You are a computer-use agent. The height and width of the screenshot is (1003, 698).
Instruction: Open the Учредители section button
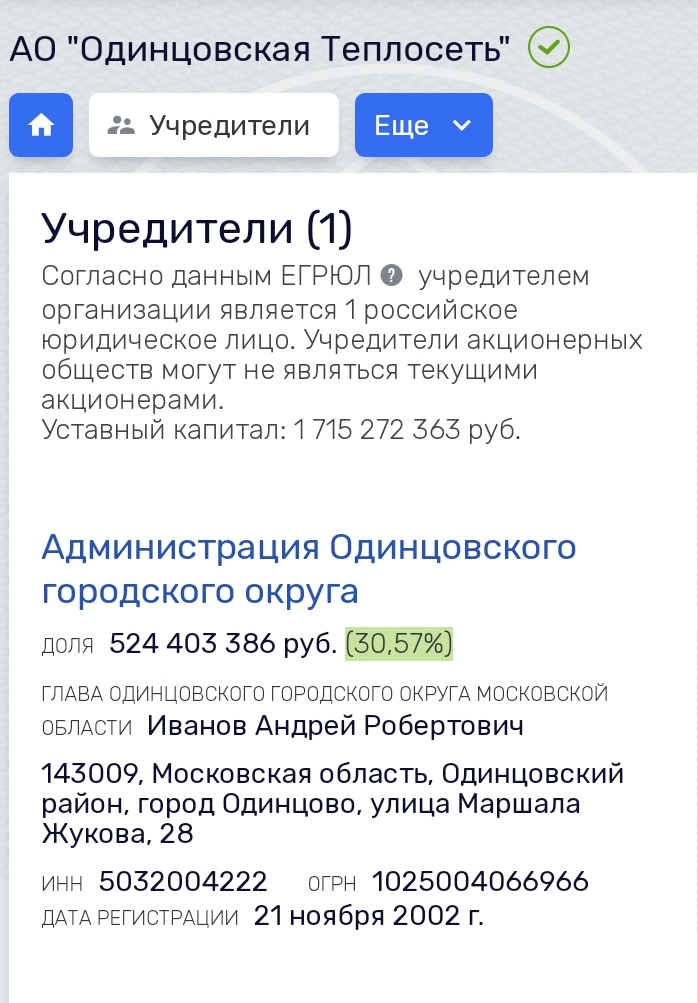(x=213, y=125)
